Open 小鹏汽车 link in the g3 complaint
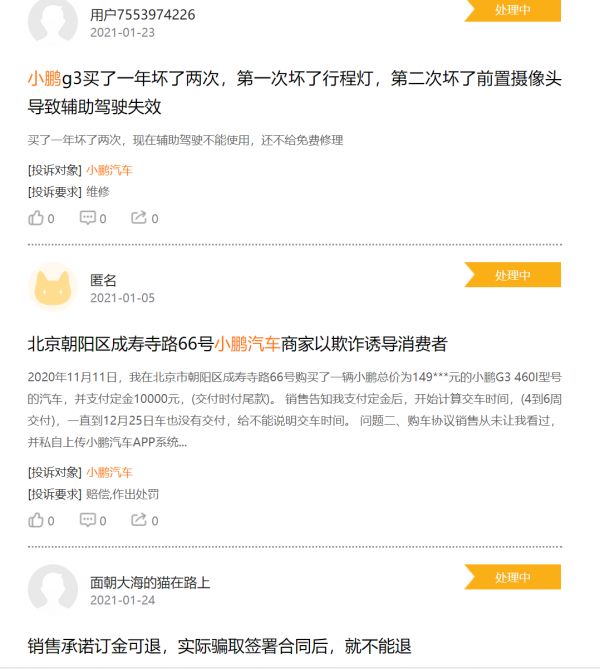Screen dimensions: 600x669 click(x=109, y=170)
